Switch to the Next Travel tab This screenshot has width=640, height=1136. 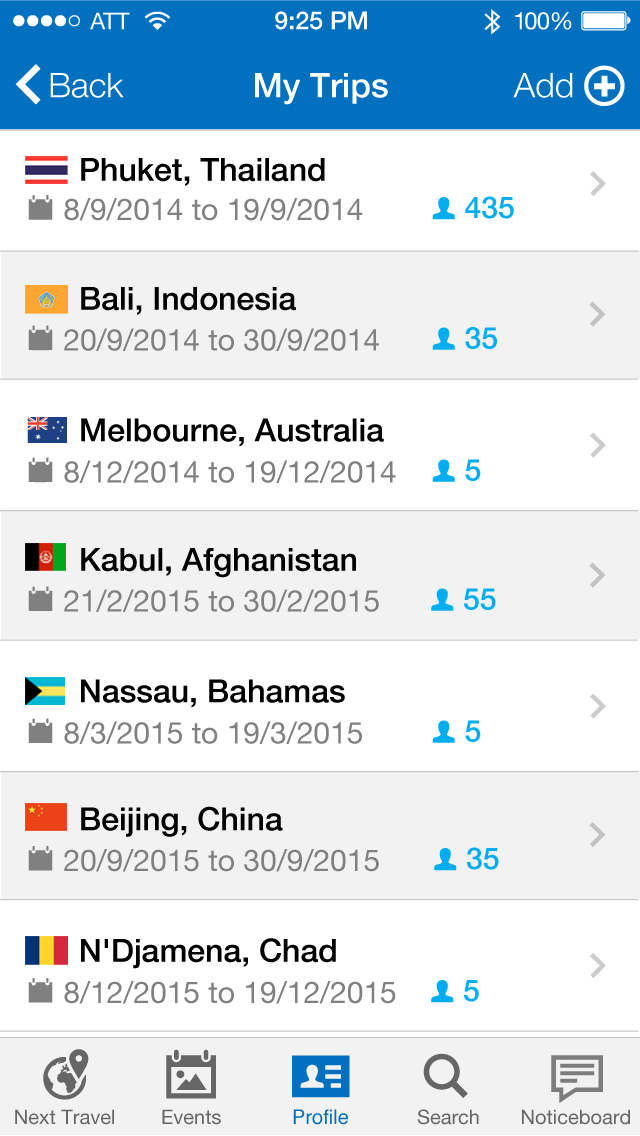65,1088
